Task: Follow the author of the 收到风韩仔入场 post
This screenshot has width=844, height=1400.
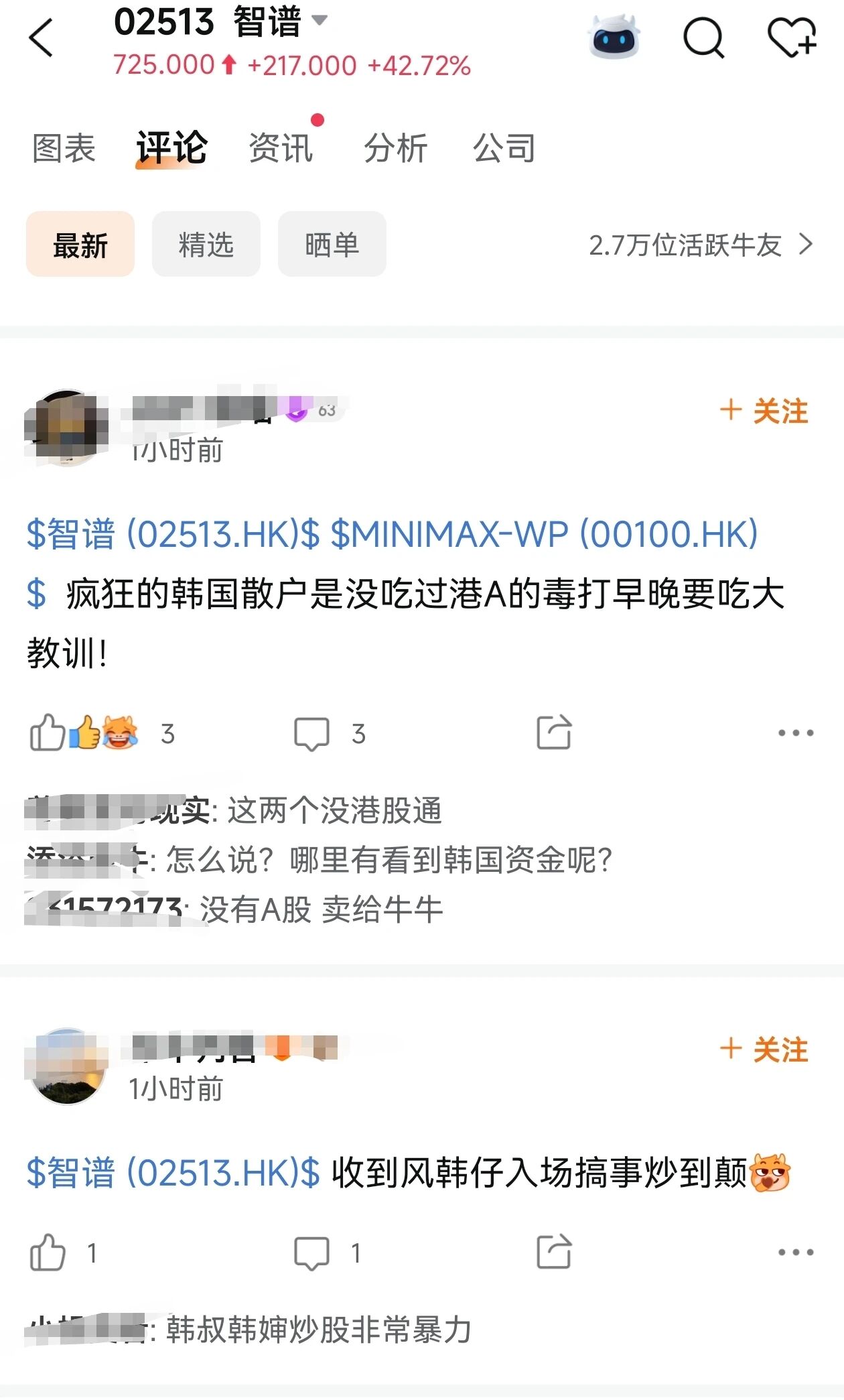Action: point(764,1049)
